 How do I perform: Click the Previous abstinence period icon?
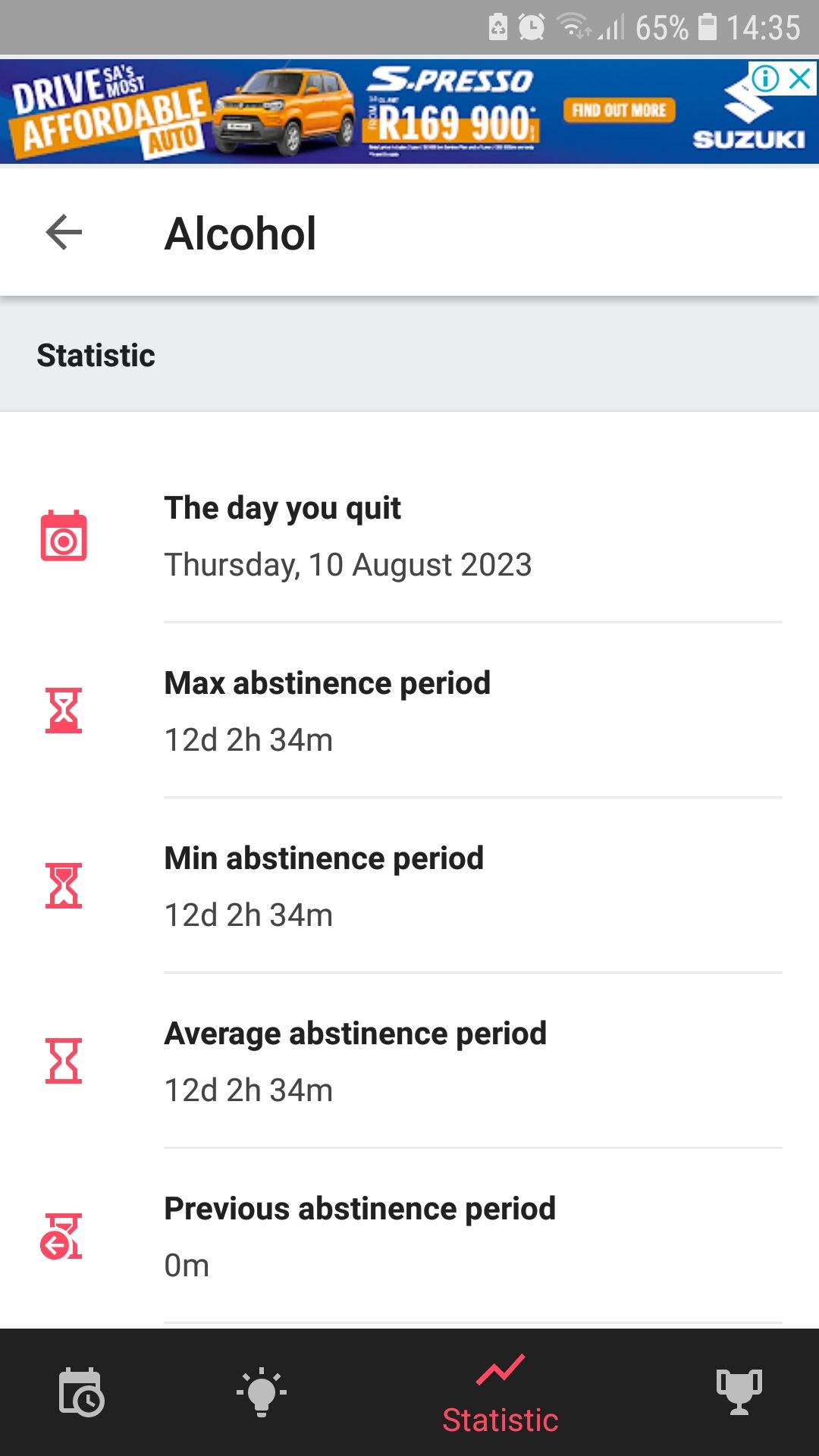point(64,1237)
